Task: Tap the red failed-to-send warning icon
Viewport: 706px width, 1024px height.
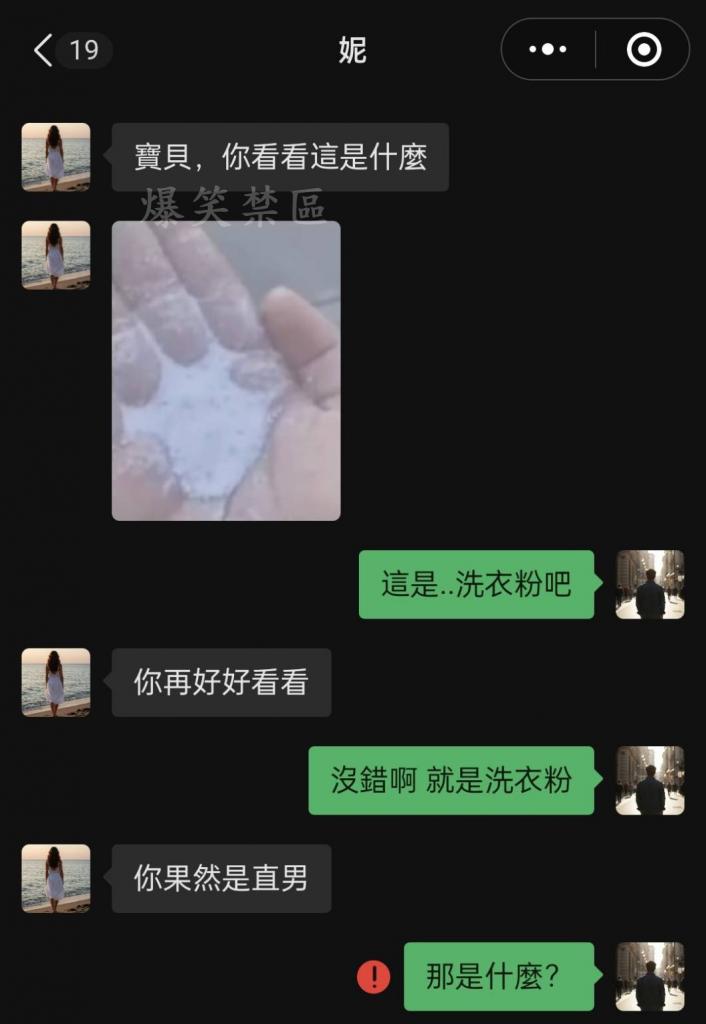Action: pyautogui.click(x=374, y=976)
